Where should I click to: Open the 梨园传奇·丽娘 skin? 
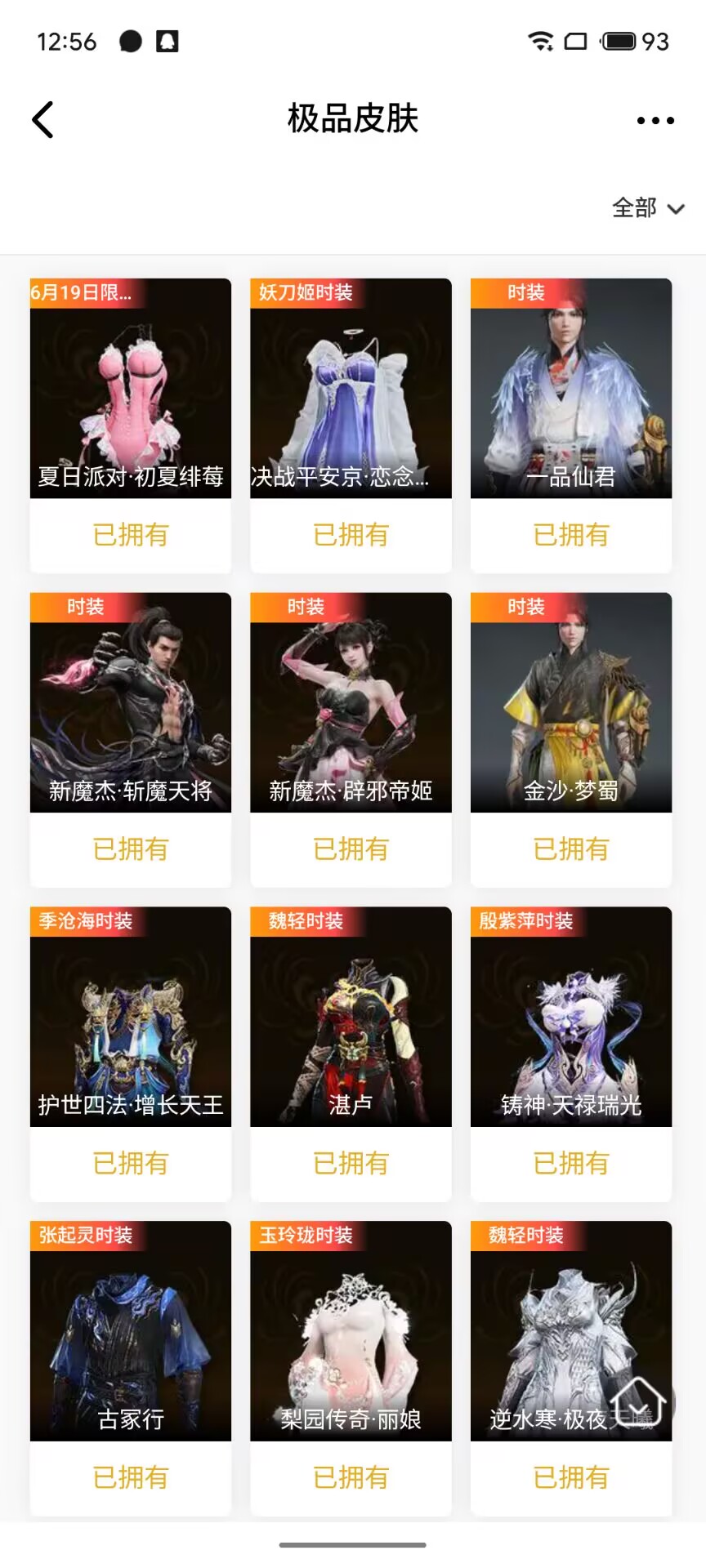(351, 1331)
